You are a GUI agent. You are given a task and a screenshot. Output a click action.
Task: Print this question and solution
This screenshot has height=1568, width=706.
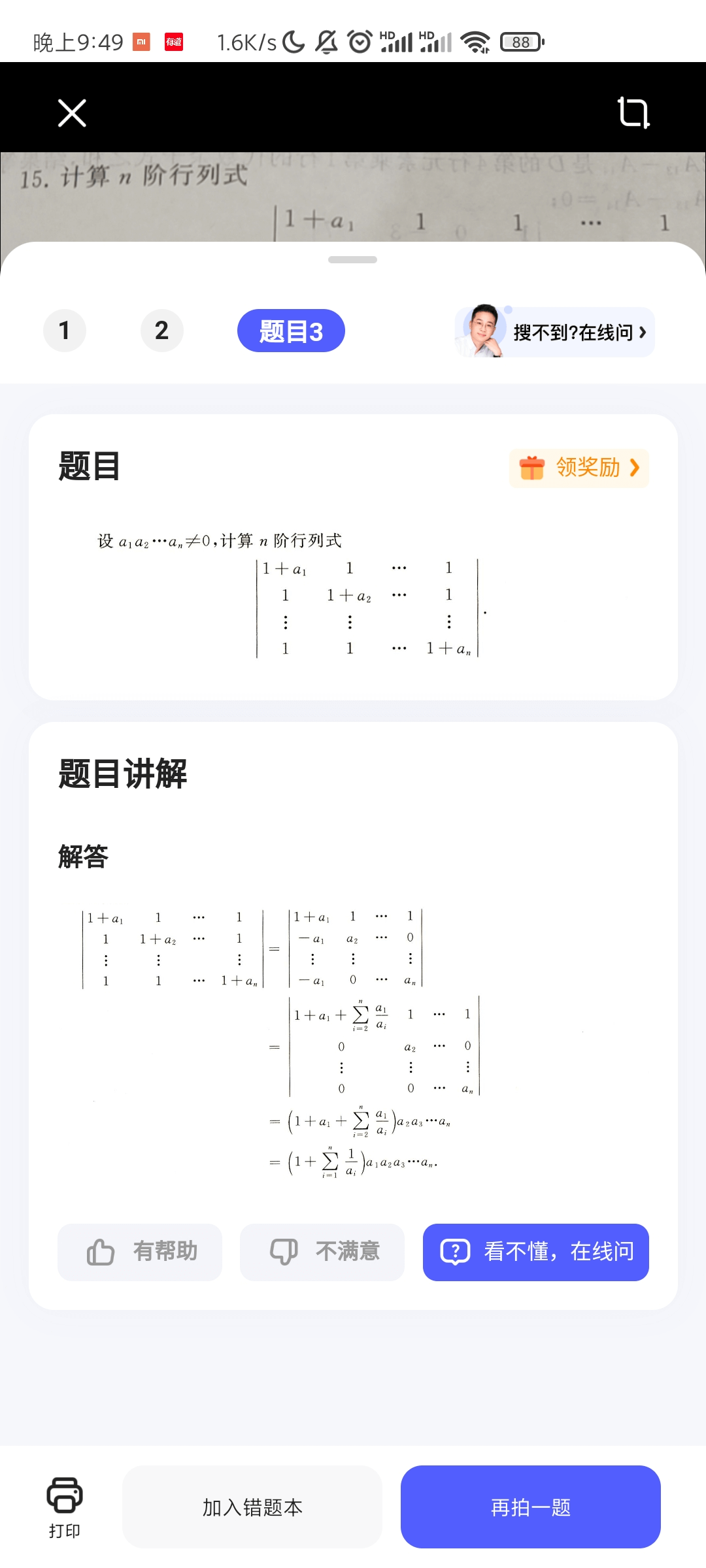(x=64, y=1507)
